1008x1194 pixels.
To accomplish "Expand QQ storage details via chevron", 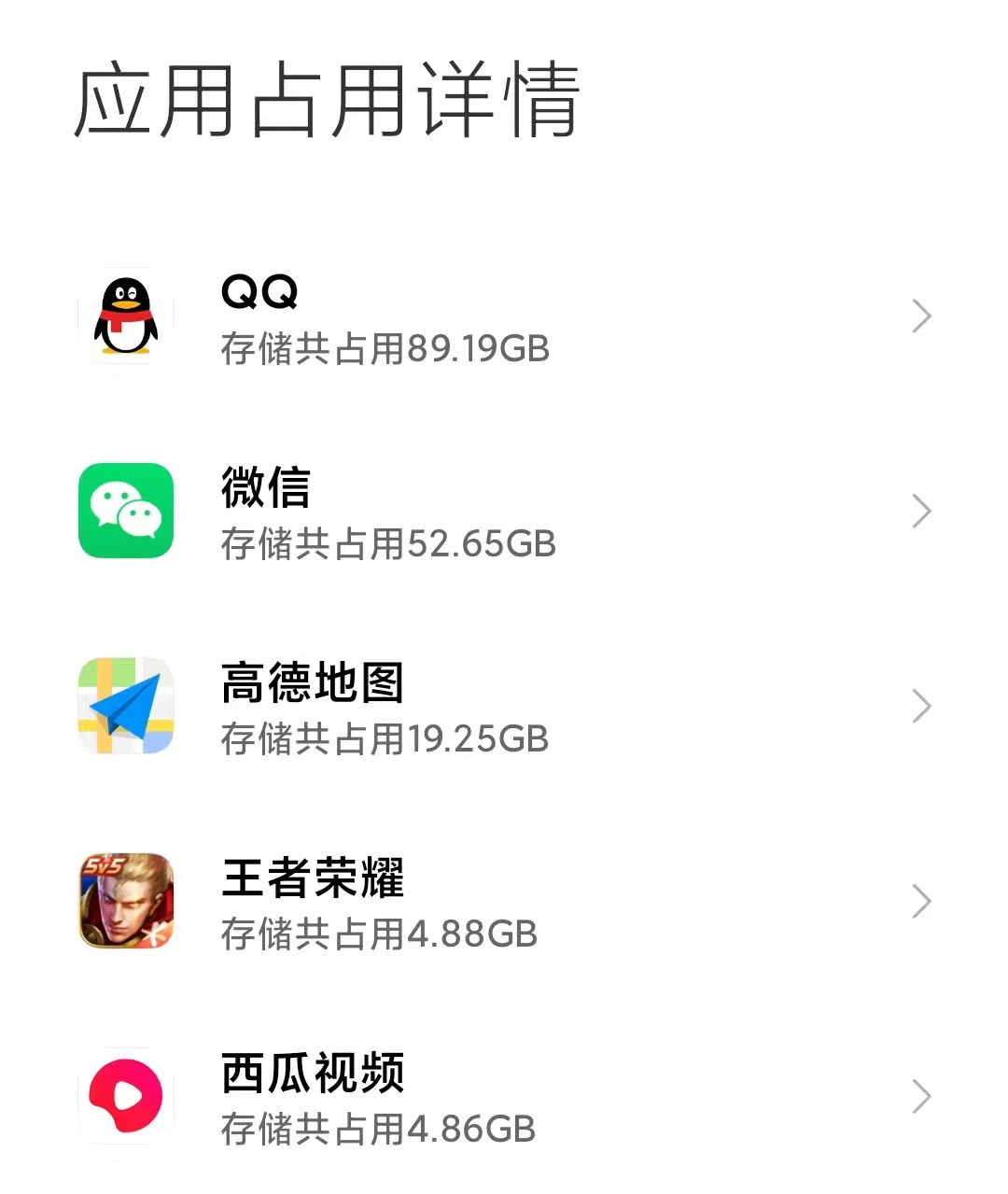I will [x=922, y=316].
